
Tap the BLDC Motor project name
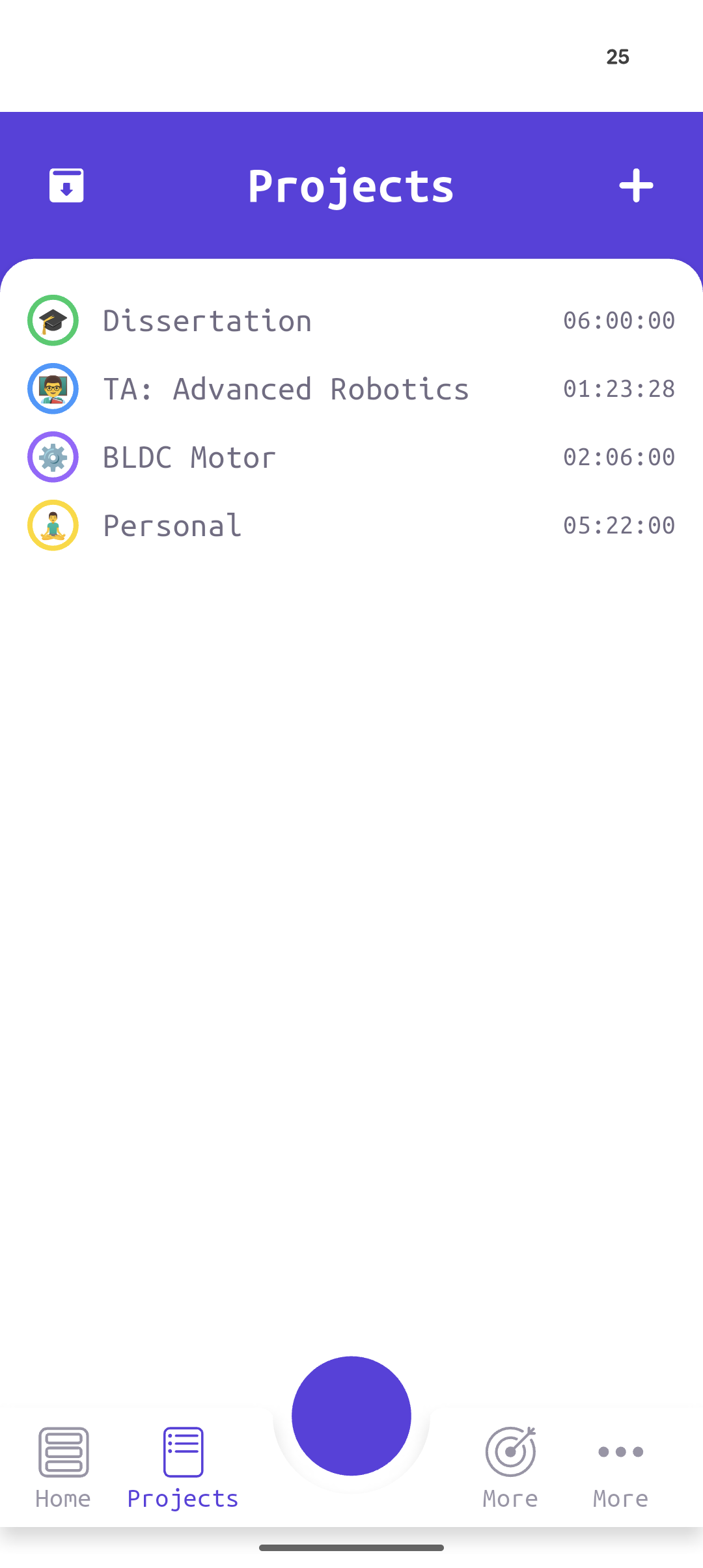tap(187, 457)
